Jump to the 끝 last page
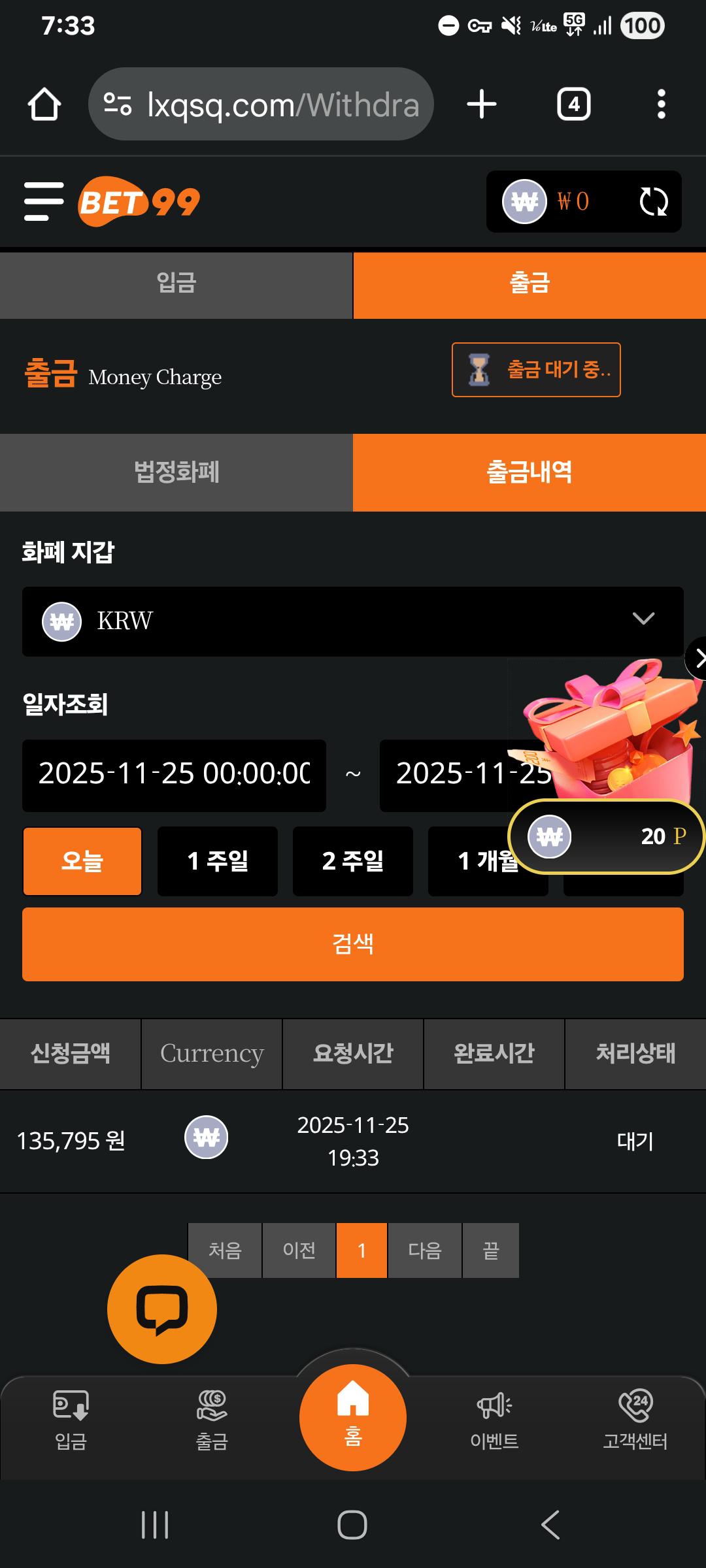706x1568 pixels. pos(491,1250)
